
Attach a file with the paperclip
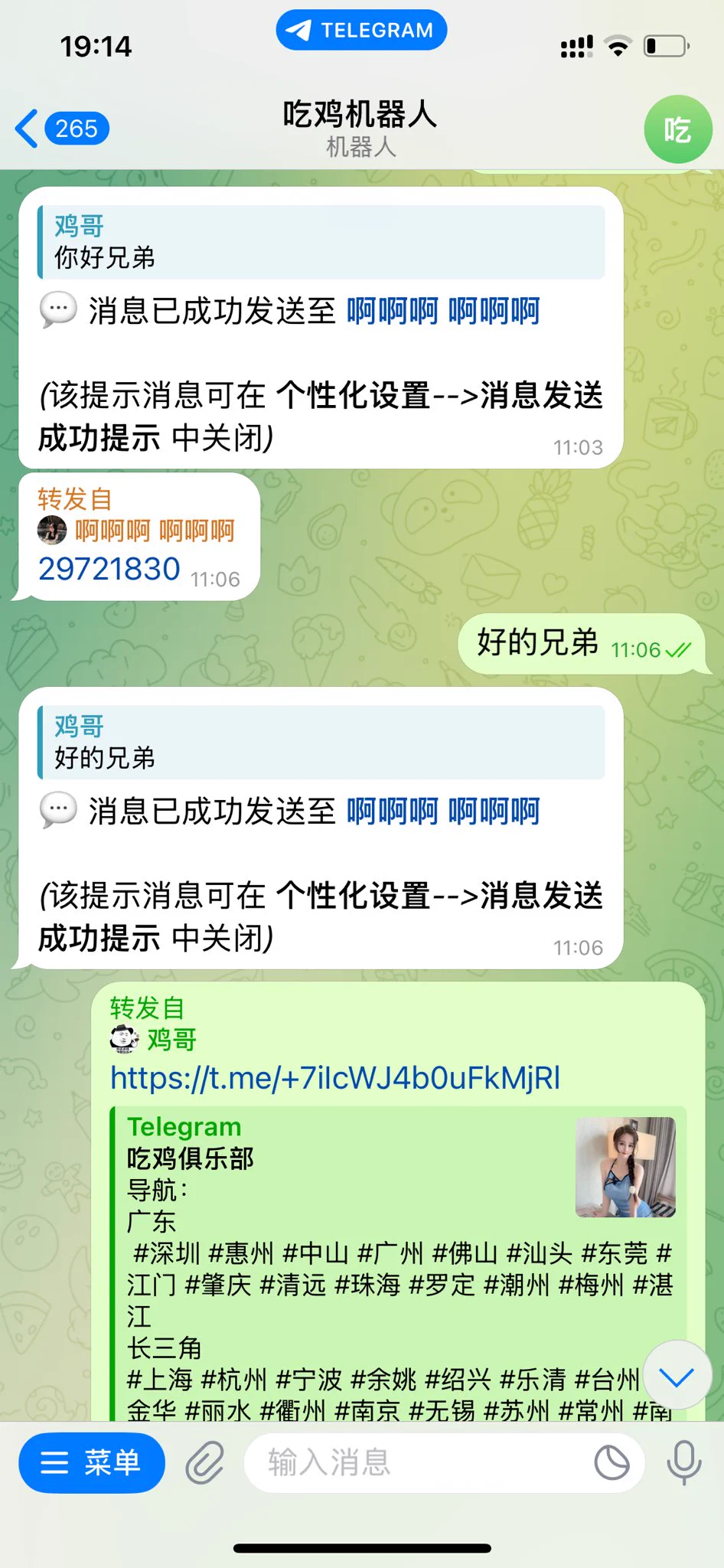click(205, 1463)
